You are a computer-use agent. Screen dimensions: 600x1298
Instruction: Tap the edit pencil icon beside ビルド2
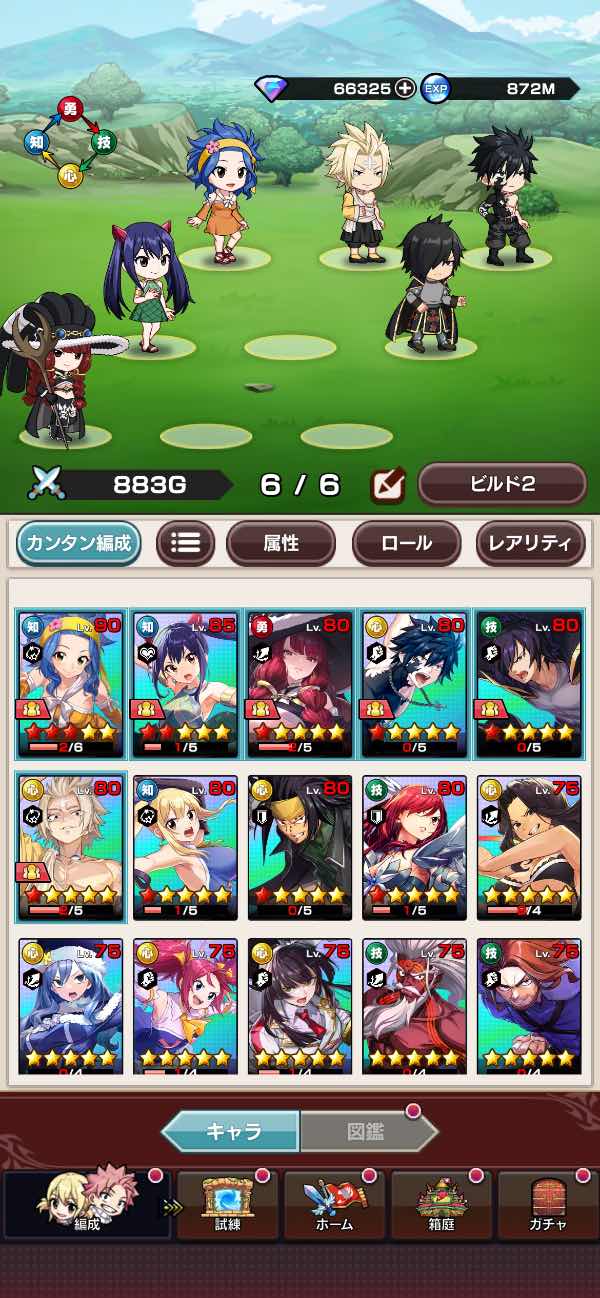point(387,486)
